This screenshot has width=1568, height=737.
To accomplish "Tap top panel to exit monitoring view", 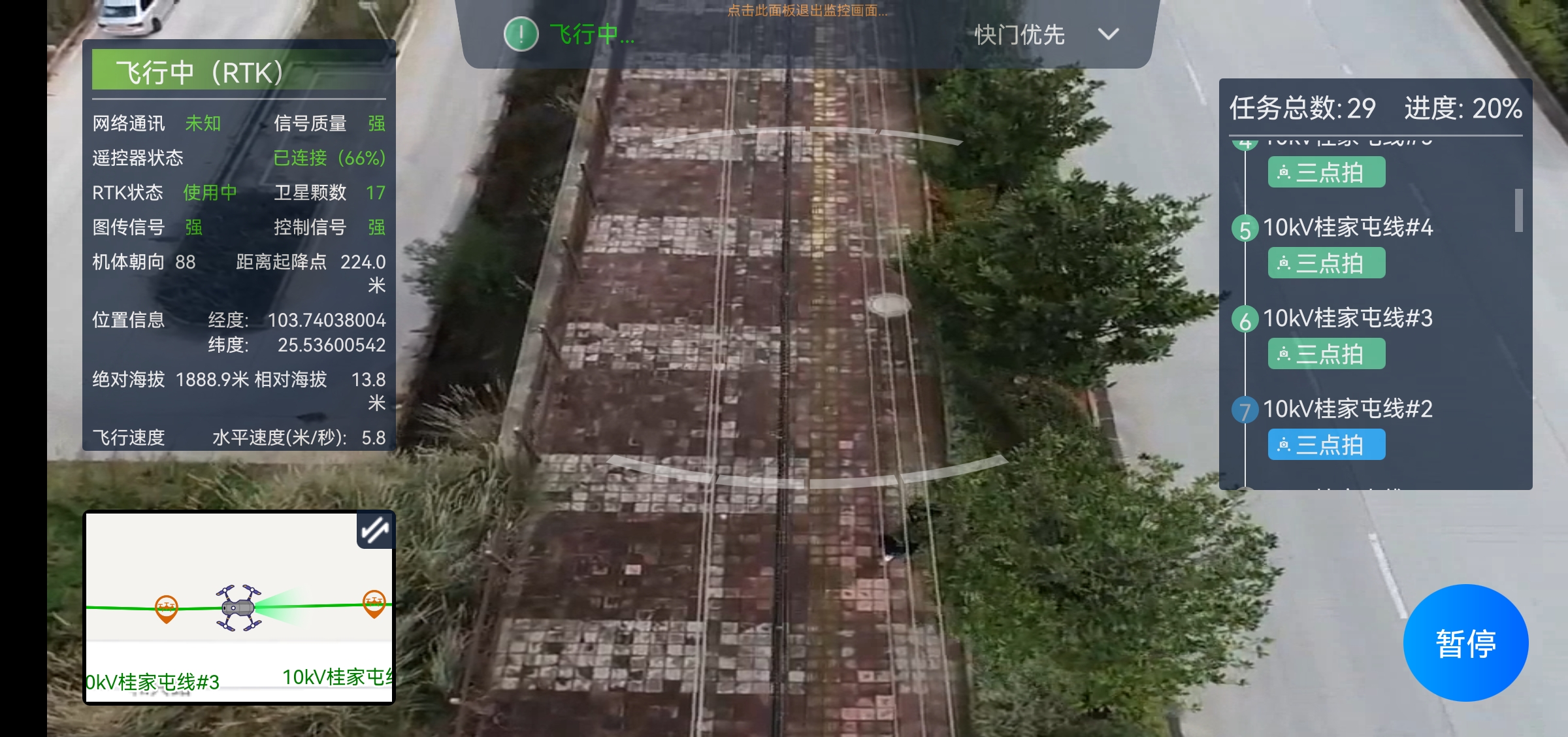I will point(807,11).
